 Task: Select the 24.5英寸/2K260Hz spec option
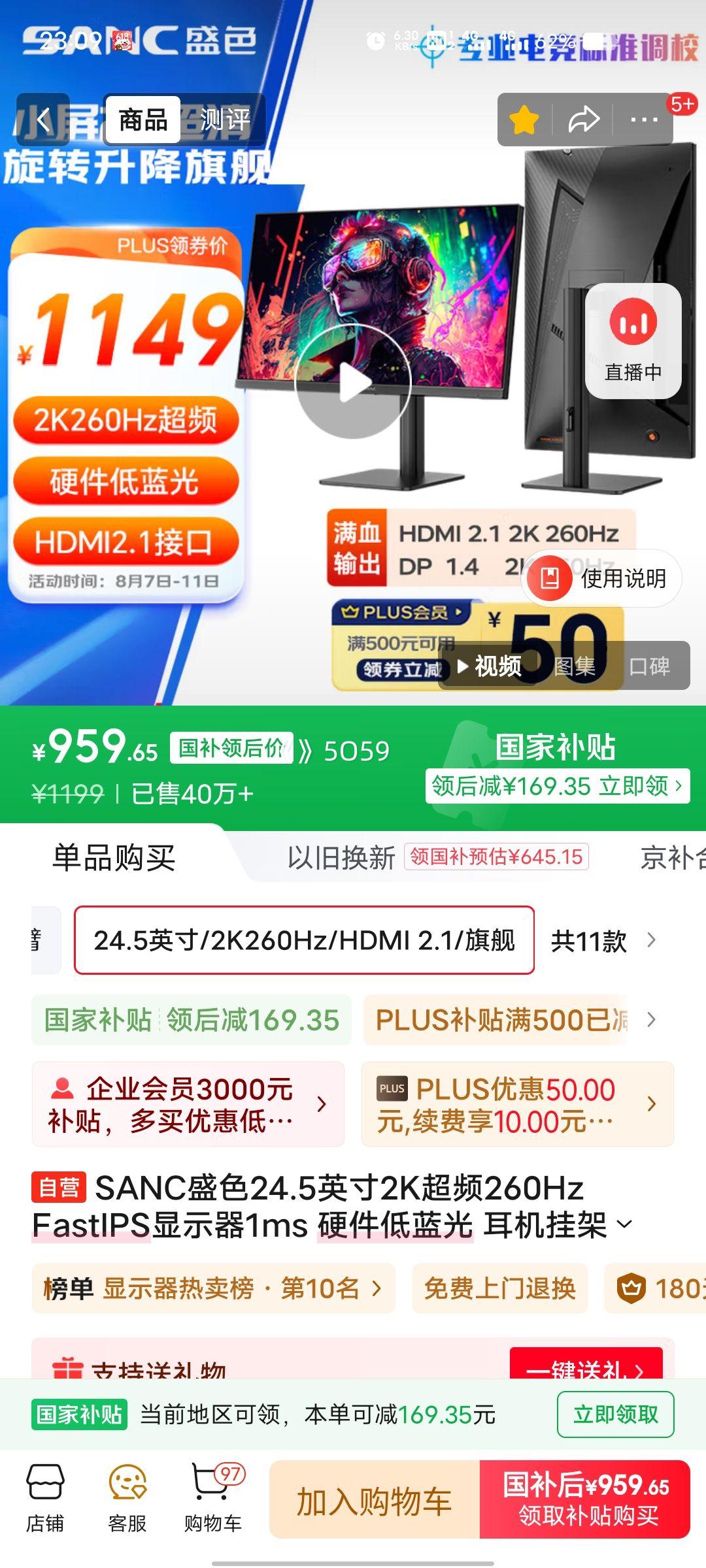click(x=305, y=941)
